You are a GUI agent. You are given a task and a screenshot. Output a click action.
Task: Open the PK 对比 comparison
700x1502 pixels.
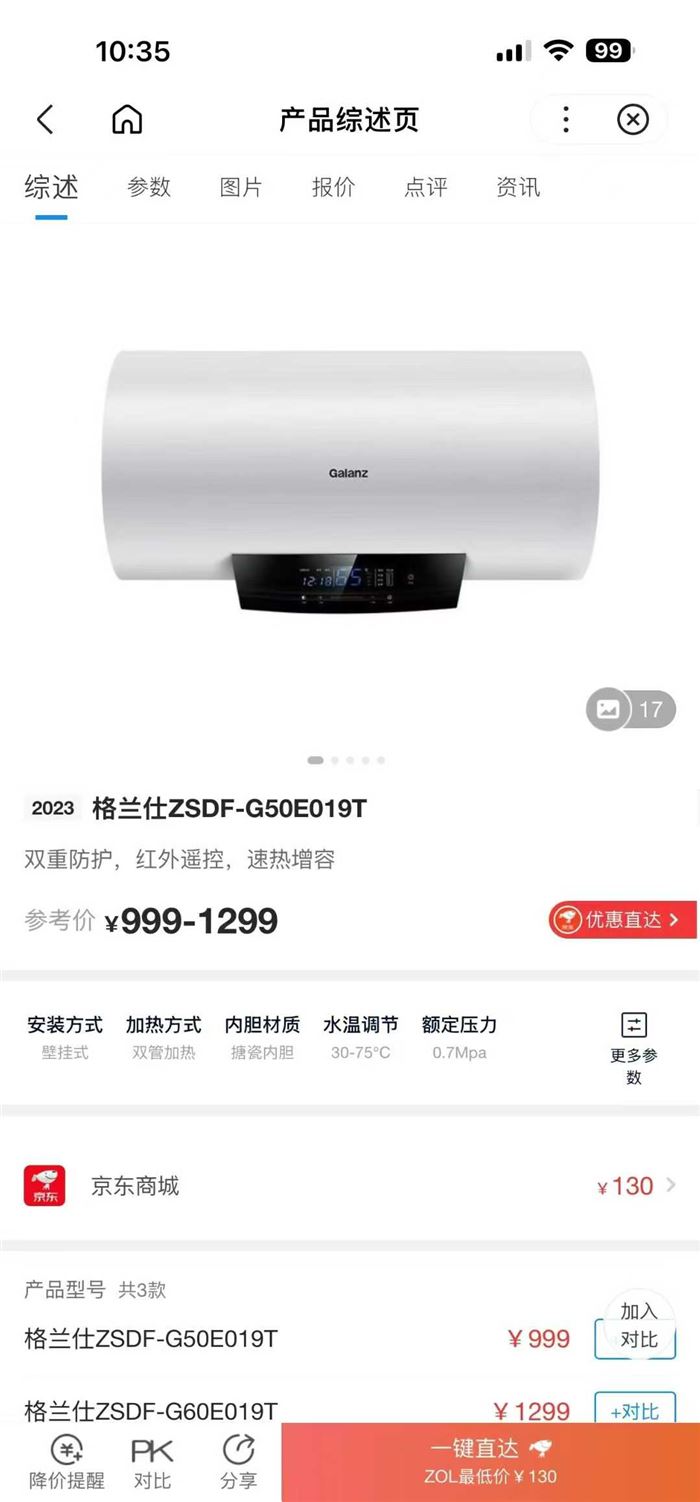152,1462
